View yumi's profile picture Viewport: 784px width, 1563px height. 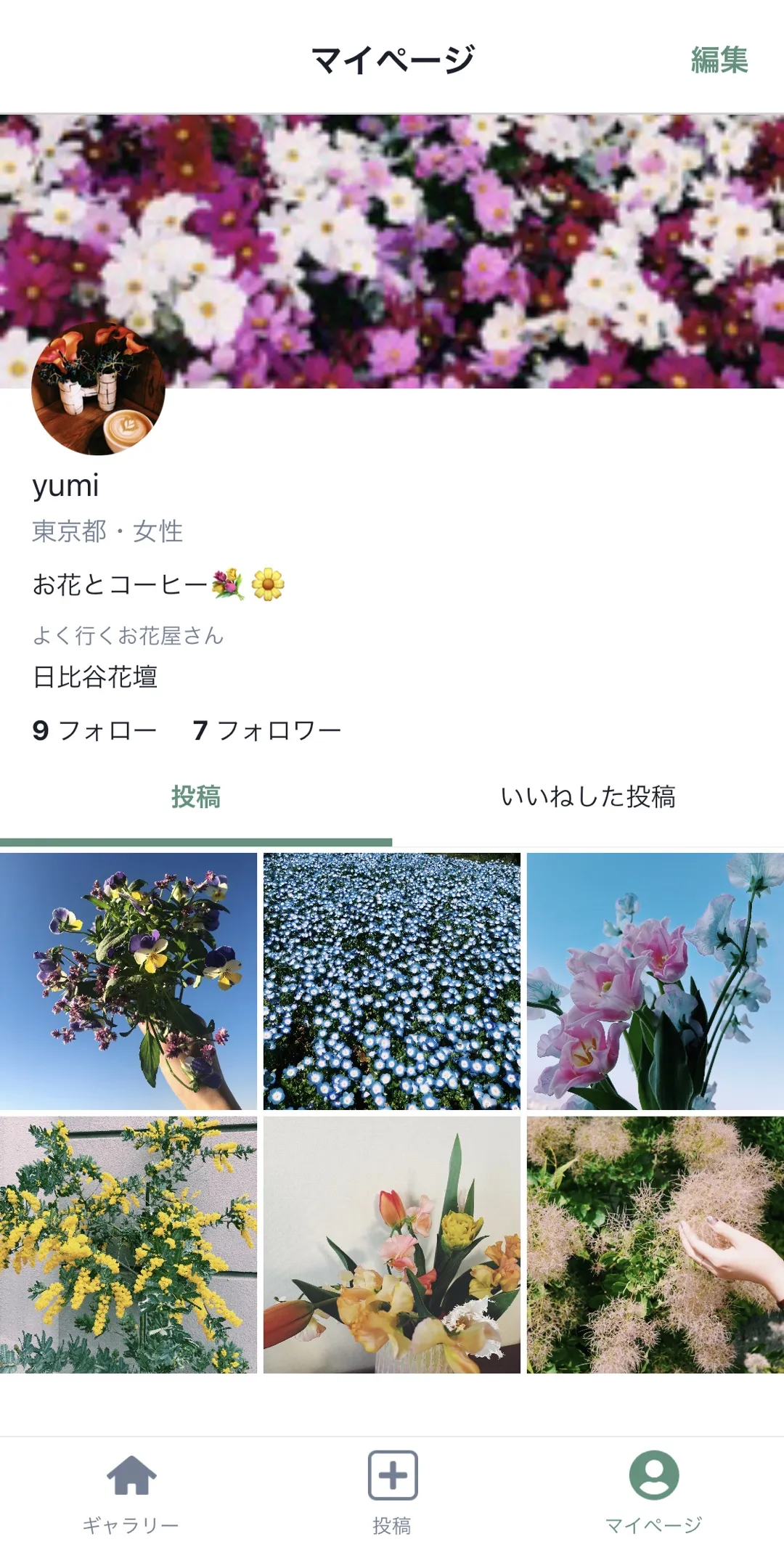98,389
